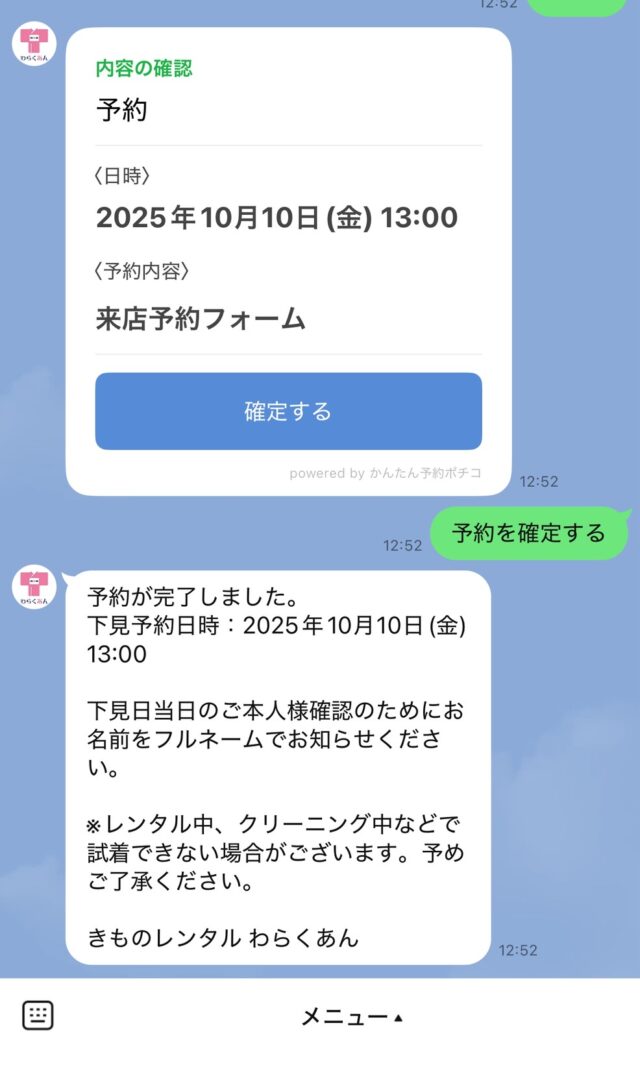This screenshot has height=1078, width=640.
Task: Expand the メニュー rich menu
Action: pyautogui.click(x=352, y=1017)
